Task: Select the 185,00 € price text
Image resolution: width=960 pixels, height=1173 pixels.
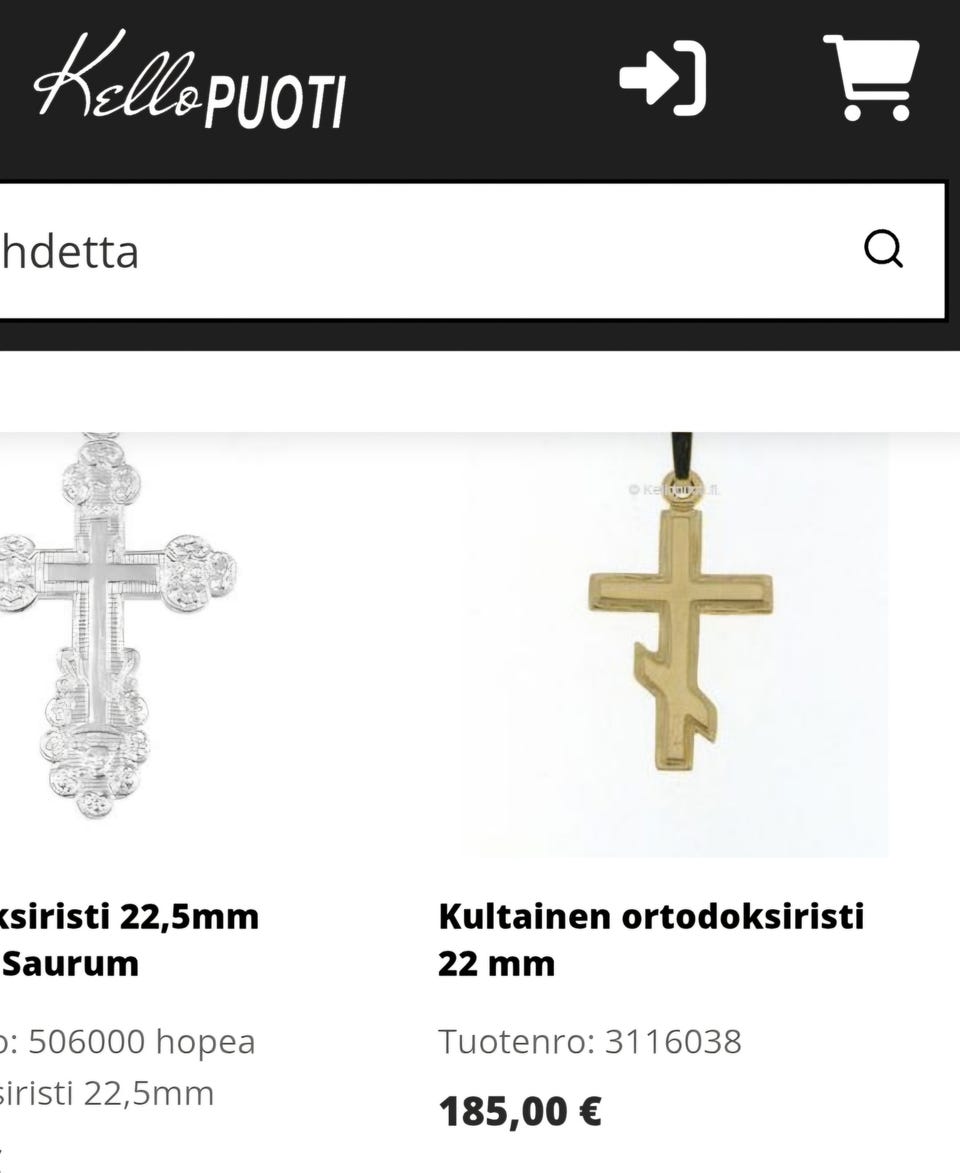Action: pos(519,1108)
